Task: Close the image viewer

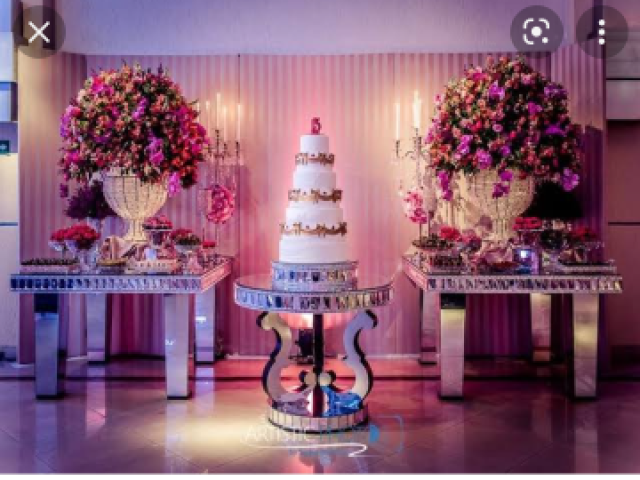Action: pos(39,32)
